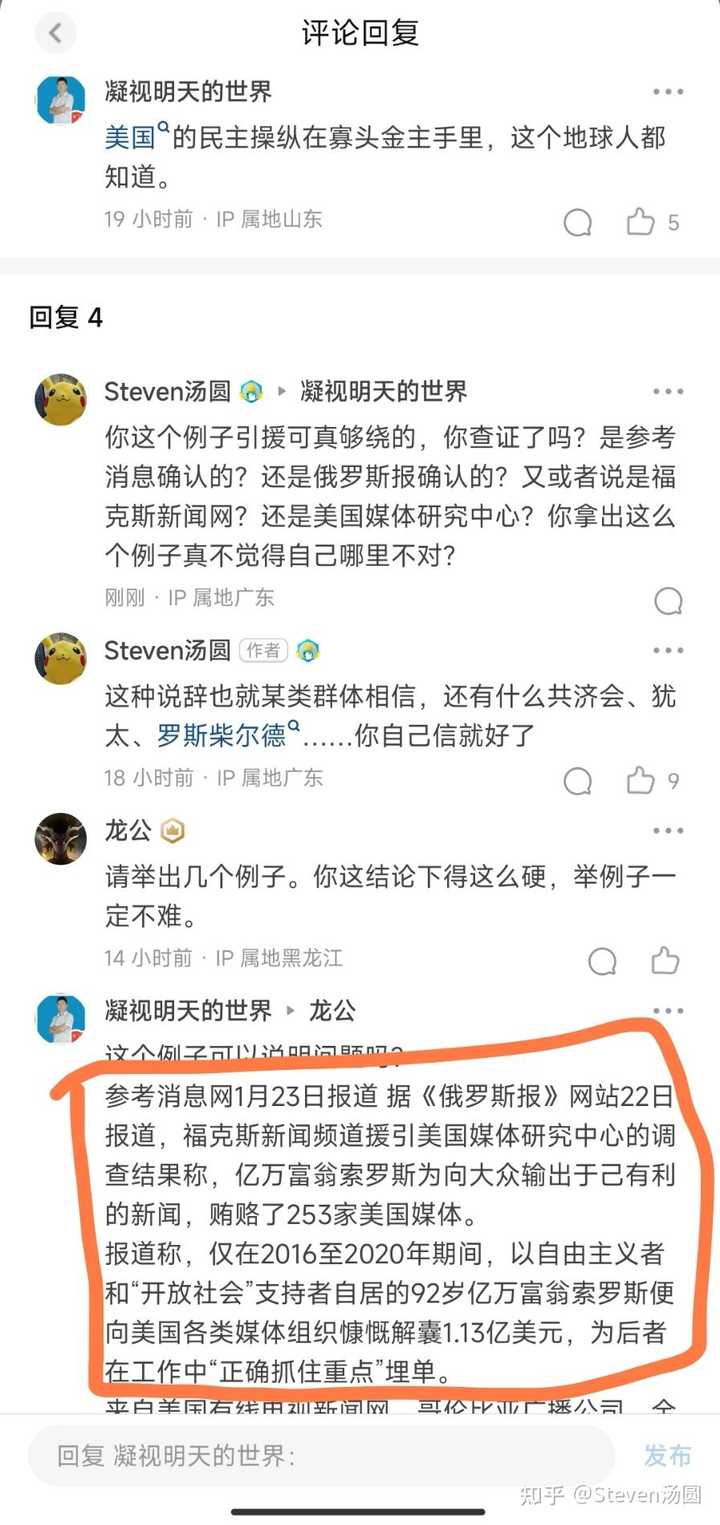Reply to Steven汤圆's comment posted 刚刚

coord(668,600)
